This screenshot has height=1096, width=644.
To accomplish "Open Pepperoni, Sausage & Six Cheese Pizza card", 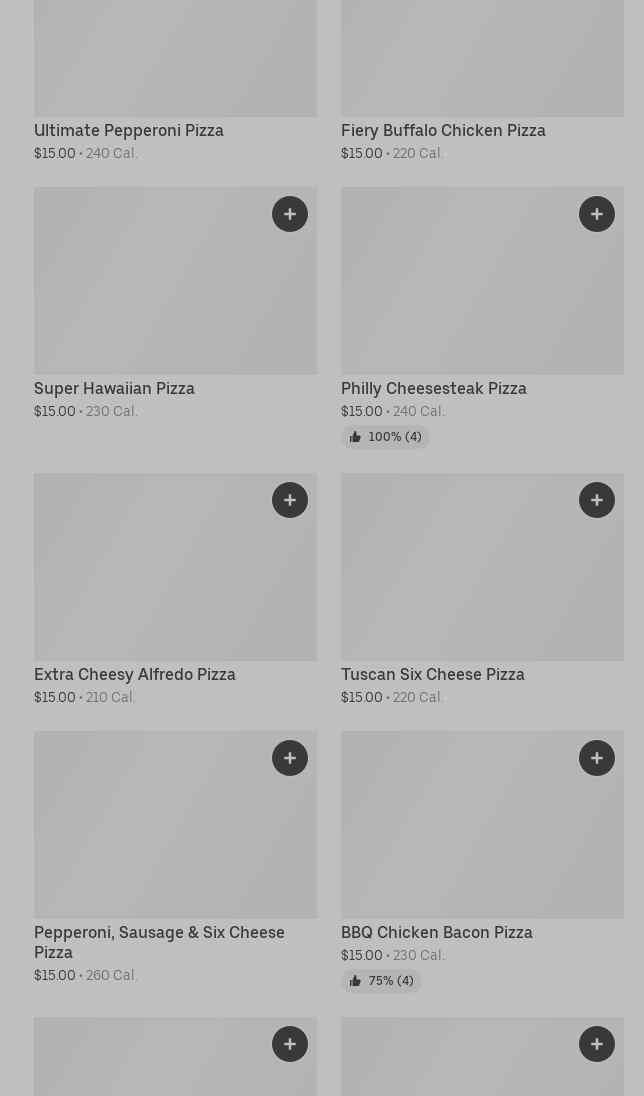I will pyautogui.click(x=159, y=941).
